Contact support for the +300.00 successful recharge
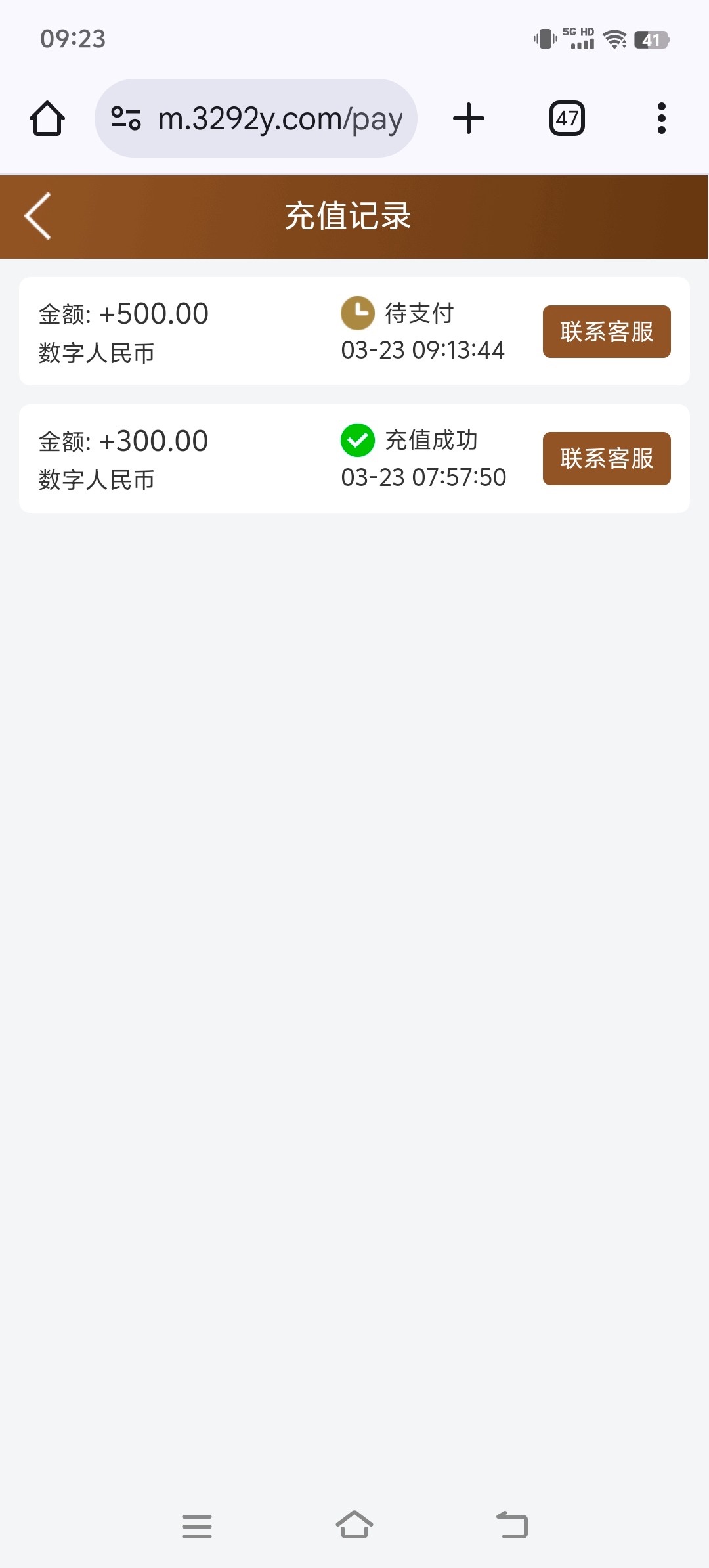The height and width of the screenshot is (1568, 709). tap(606, 458)
